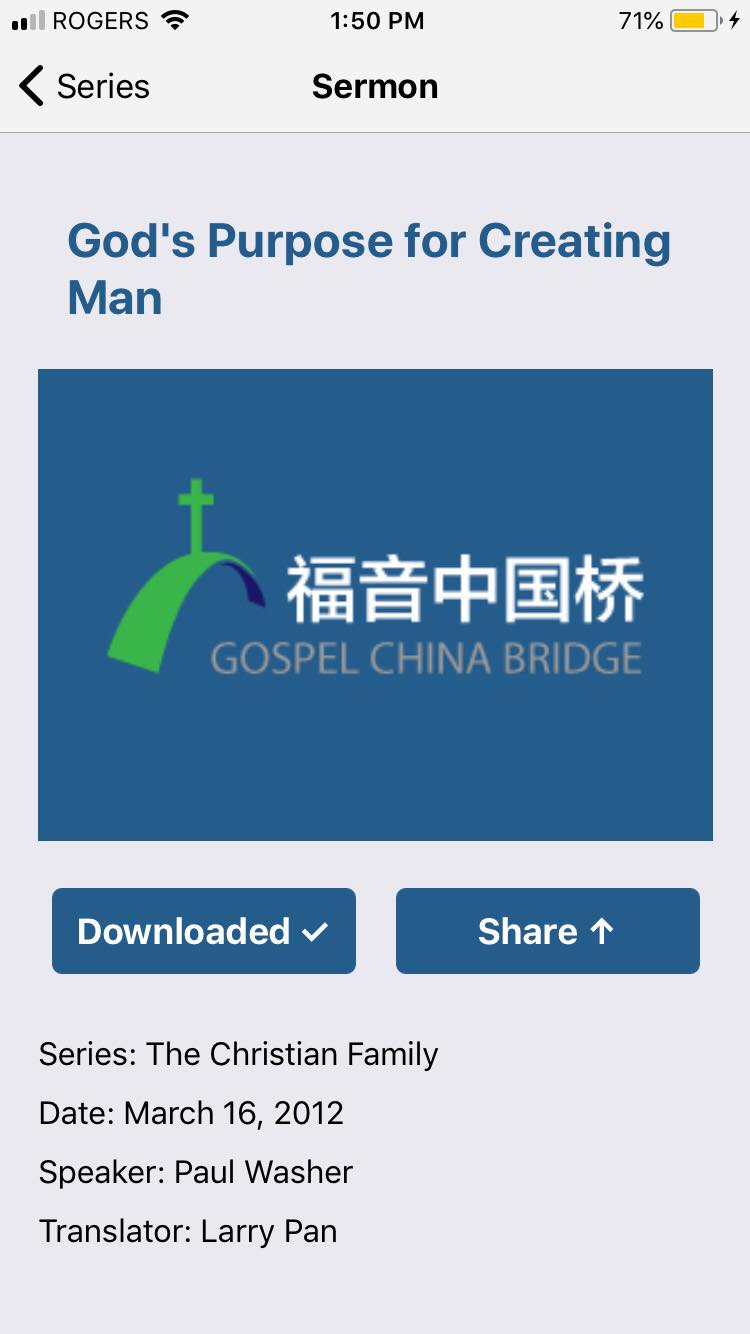Viewport: 750px width, 1334px height.
Task: Go back to the Series list
Action: tap(85, 87)
